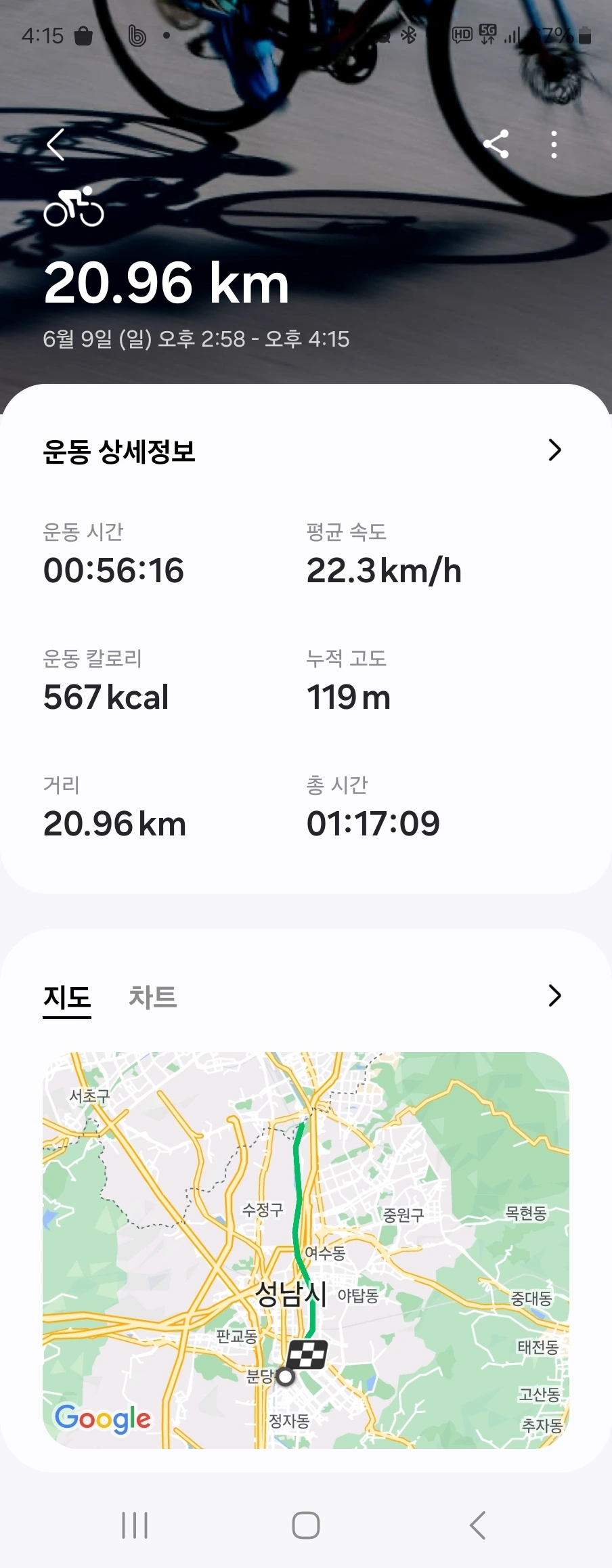Select the 지도 tab
The image size is (612, 1568).
pos(67,997)
